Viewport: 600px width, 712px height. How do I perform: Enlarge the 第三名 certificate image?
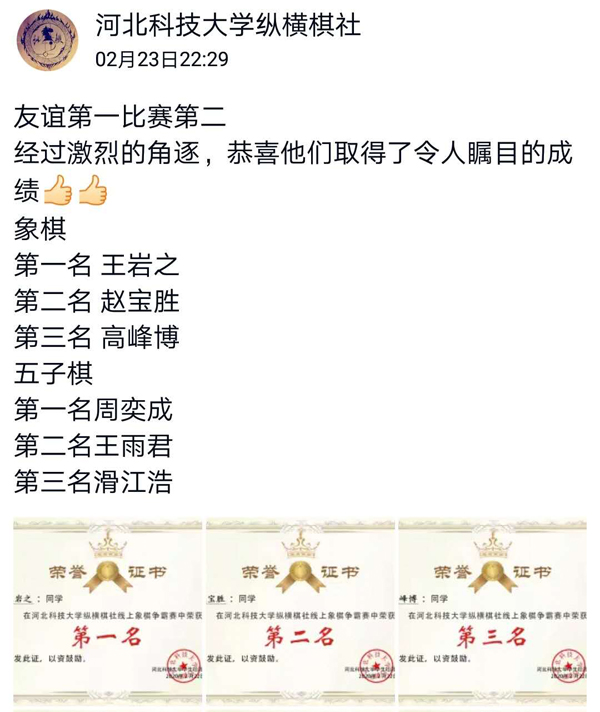492,612
